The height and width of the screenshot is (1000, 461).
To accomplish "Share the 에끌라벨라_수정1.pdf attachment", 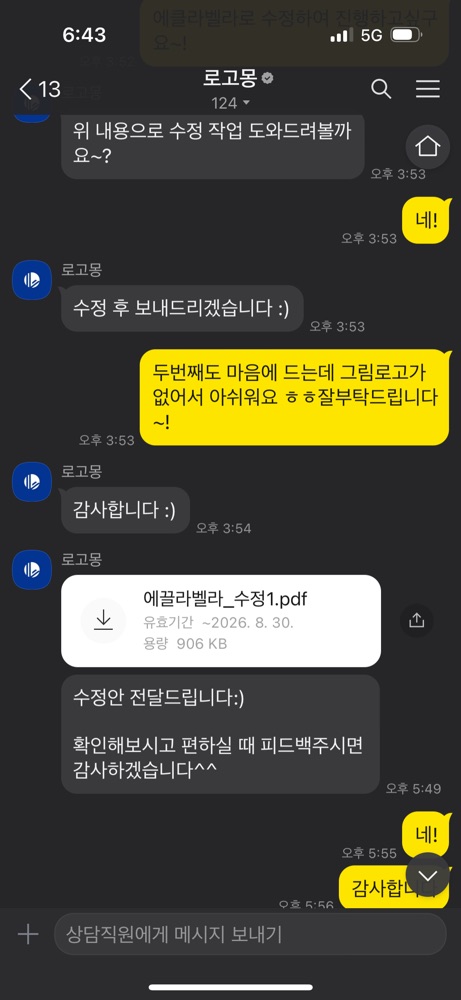I will pyautogui.click(x=416, y=621).
